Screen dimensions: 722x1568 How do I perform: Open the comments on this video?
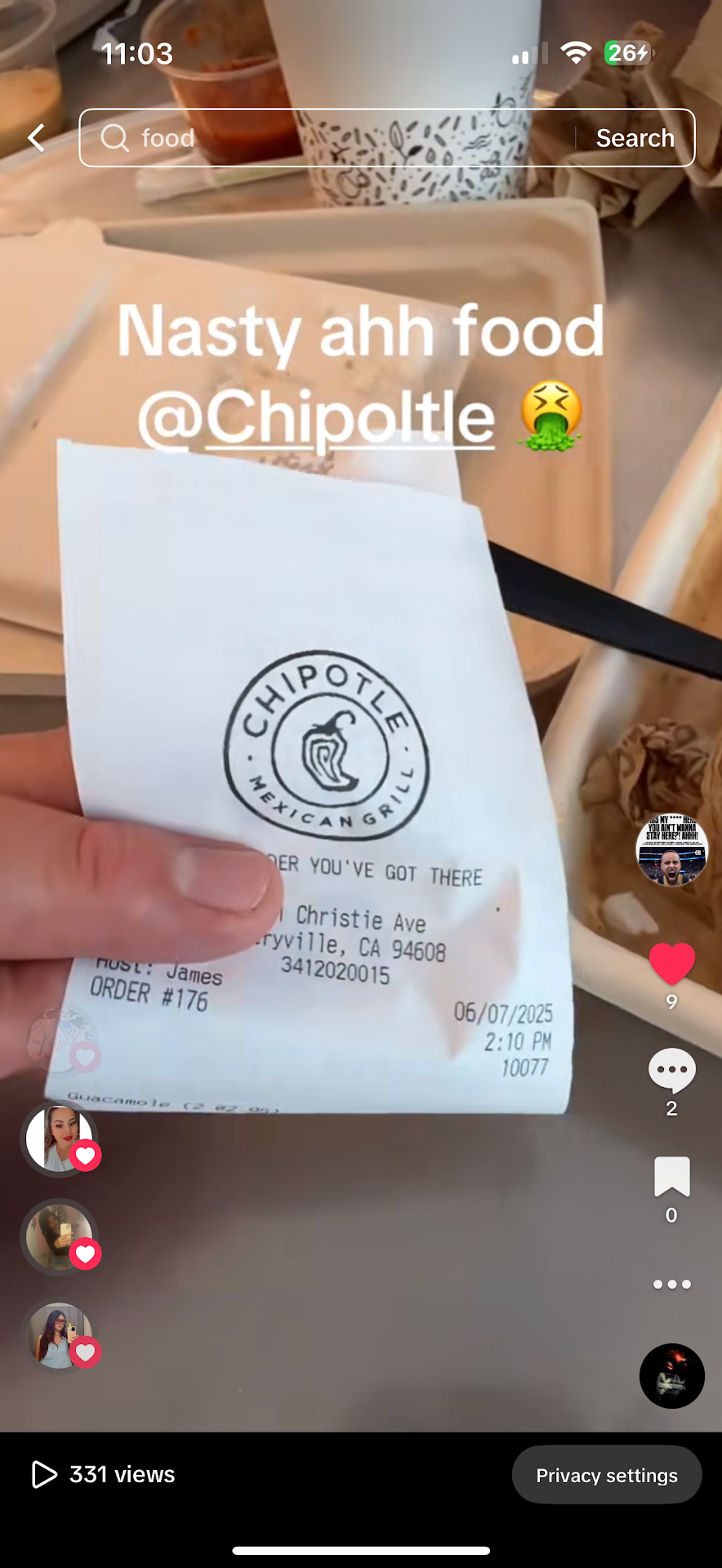point(671,1070)
